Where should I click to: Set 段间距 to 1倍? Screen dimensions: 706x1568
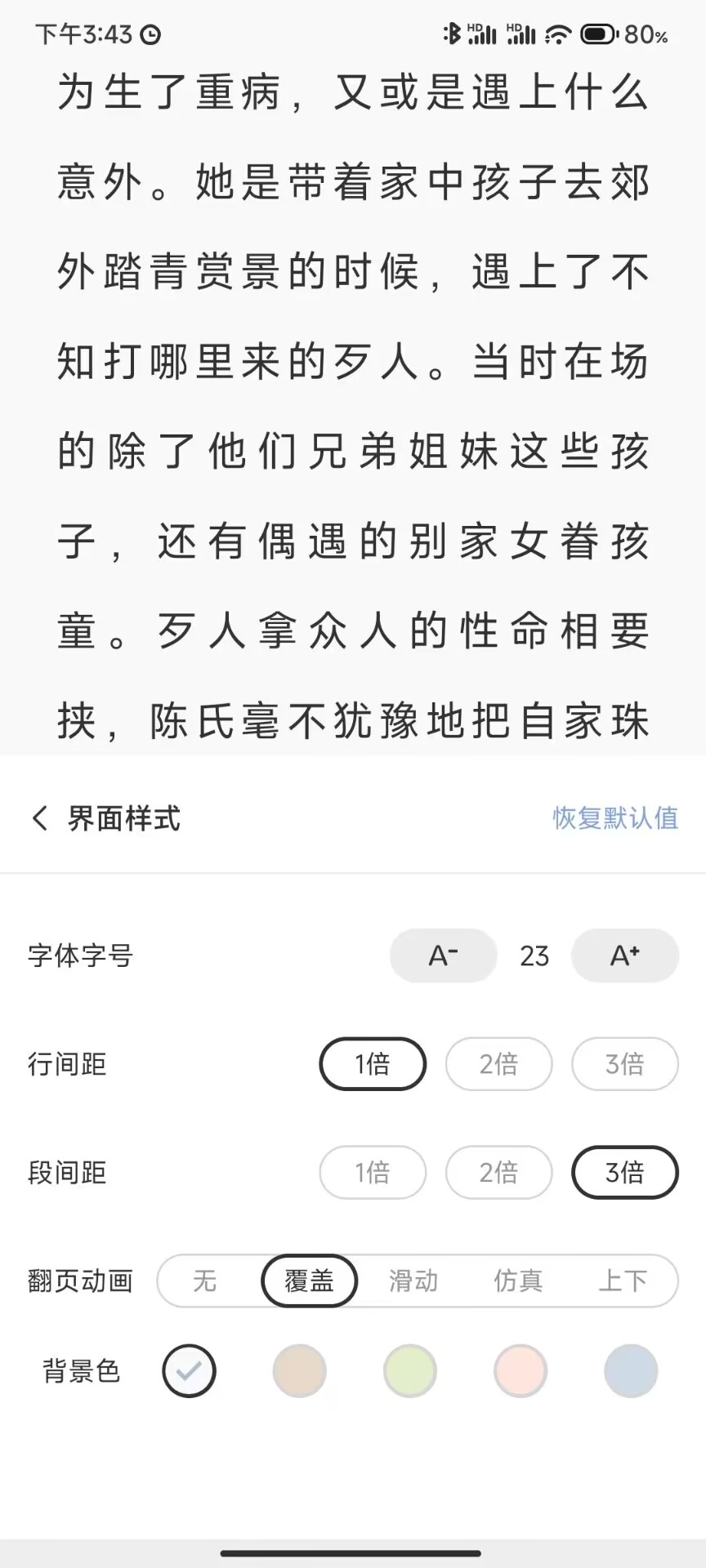(373, 1173)
